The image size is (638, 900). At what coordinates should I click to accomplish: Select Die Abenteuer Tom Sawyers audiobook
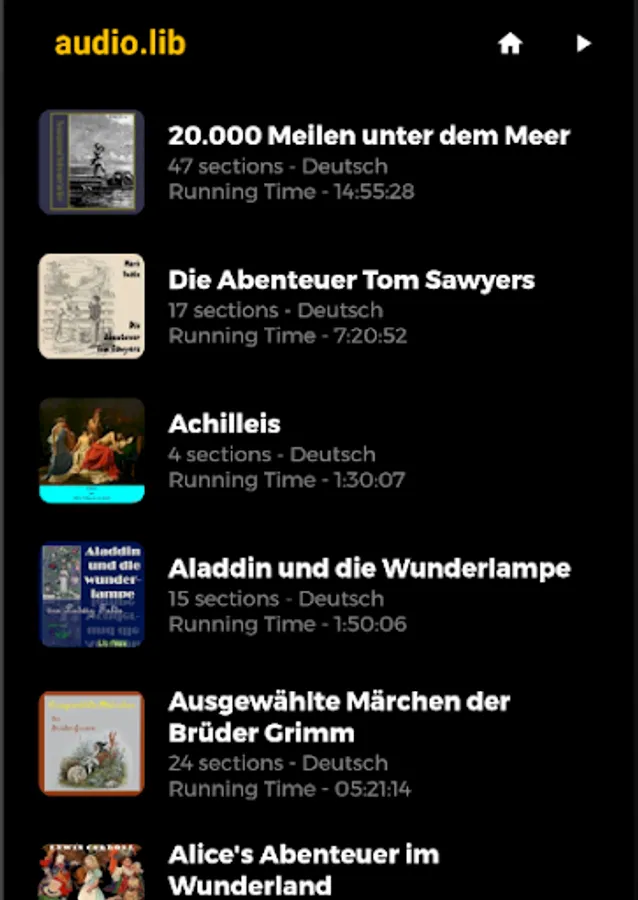point(318,307)
